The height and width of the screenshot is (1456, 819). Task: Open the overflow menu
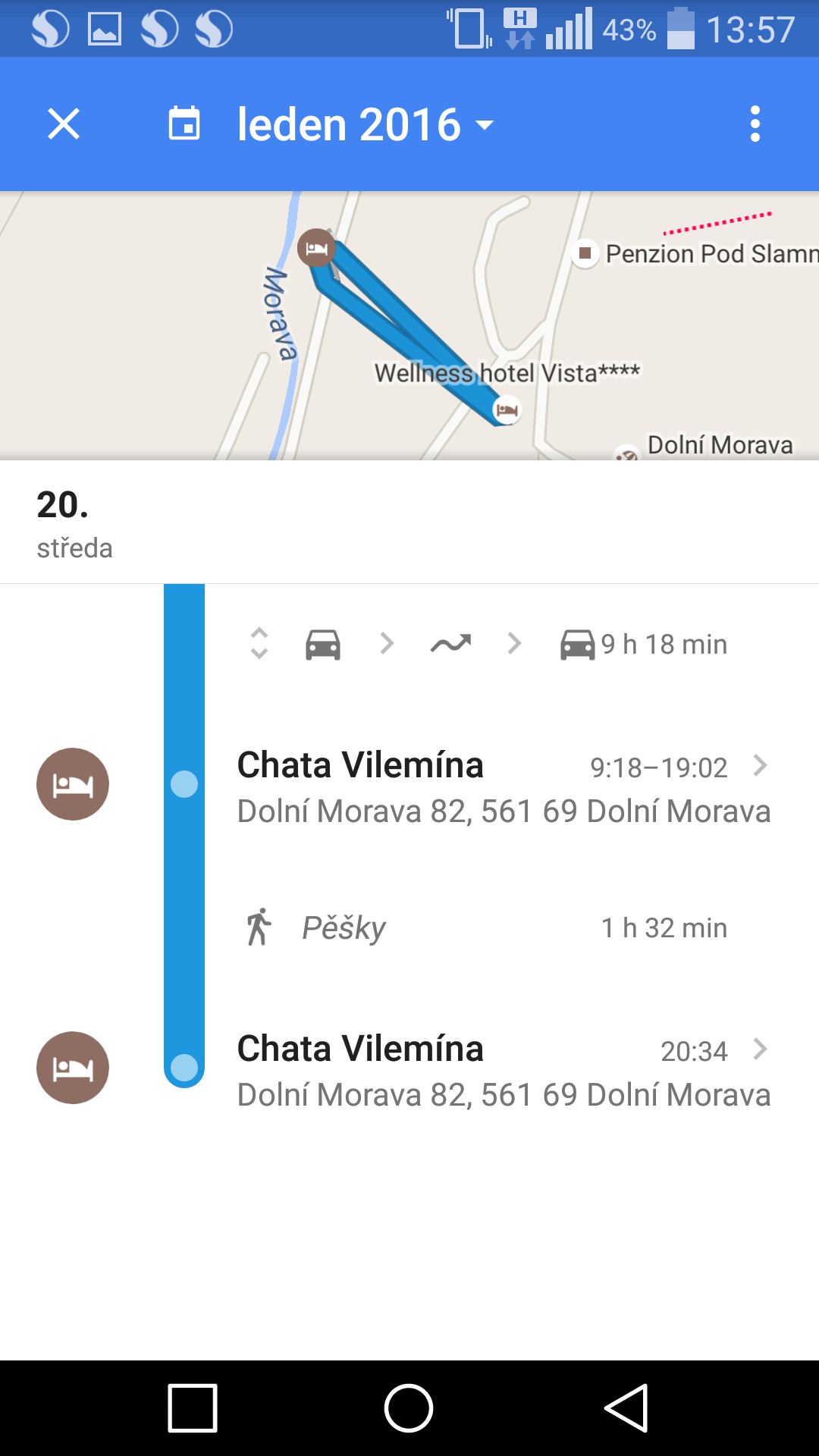[755, 124]
